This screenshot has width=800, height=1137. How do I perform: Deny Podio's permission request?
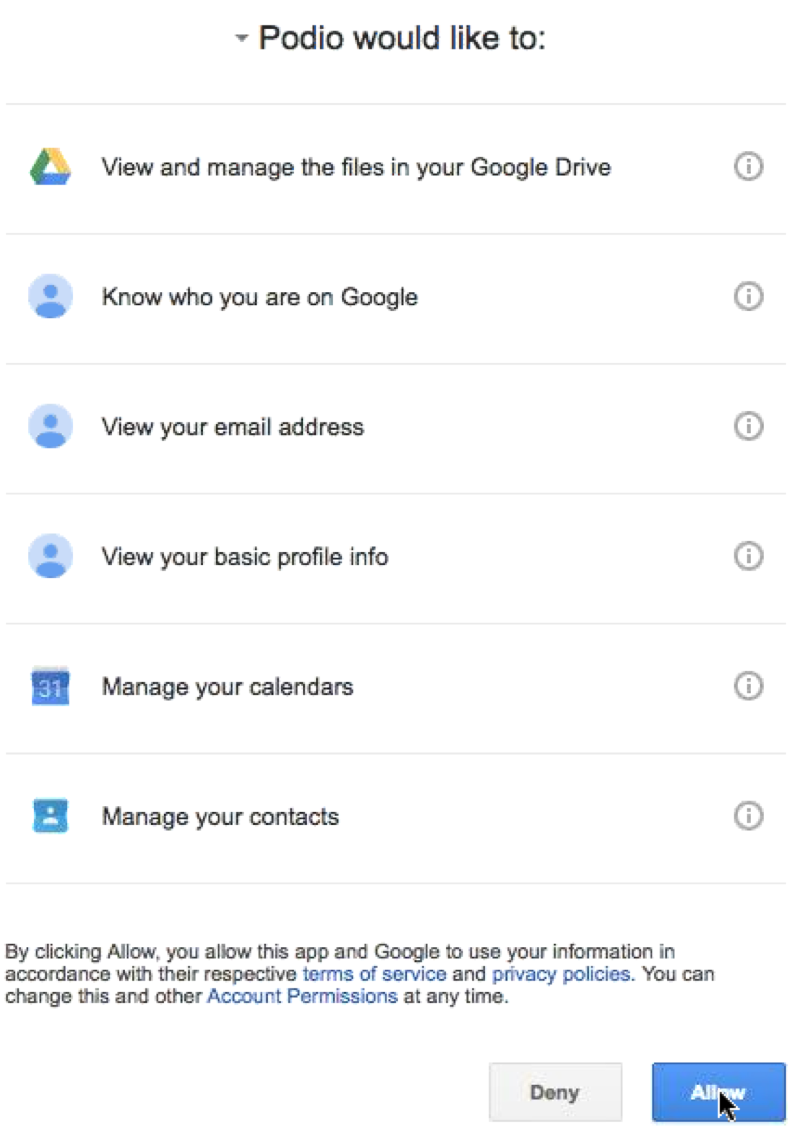click(x=555, y=1092)
